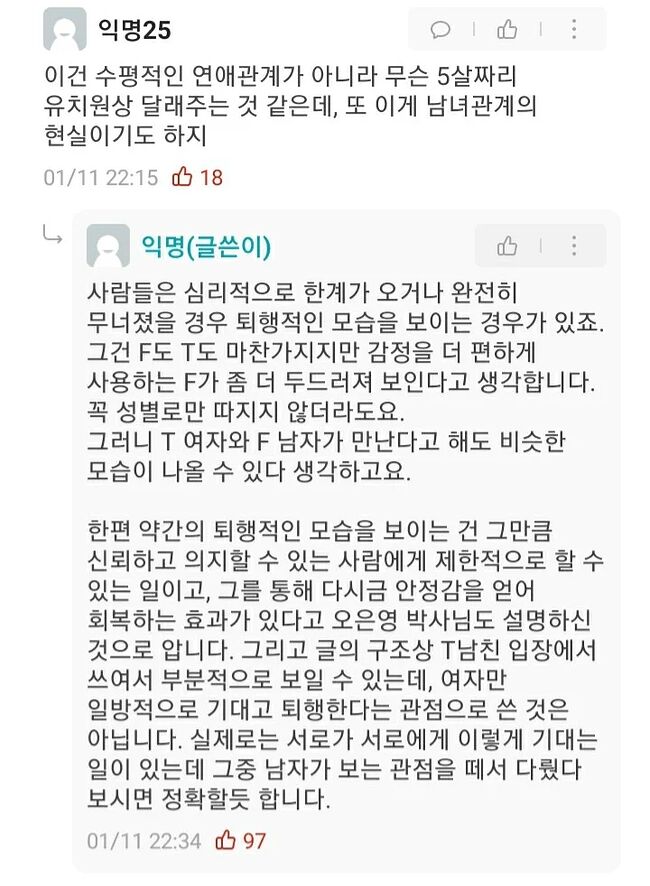Like 익명(글쓴이)'s reply
650x886 pixels.
[x=508, y=246]
